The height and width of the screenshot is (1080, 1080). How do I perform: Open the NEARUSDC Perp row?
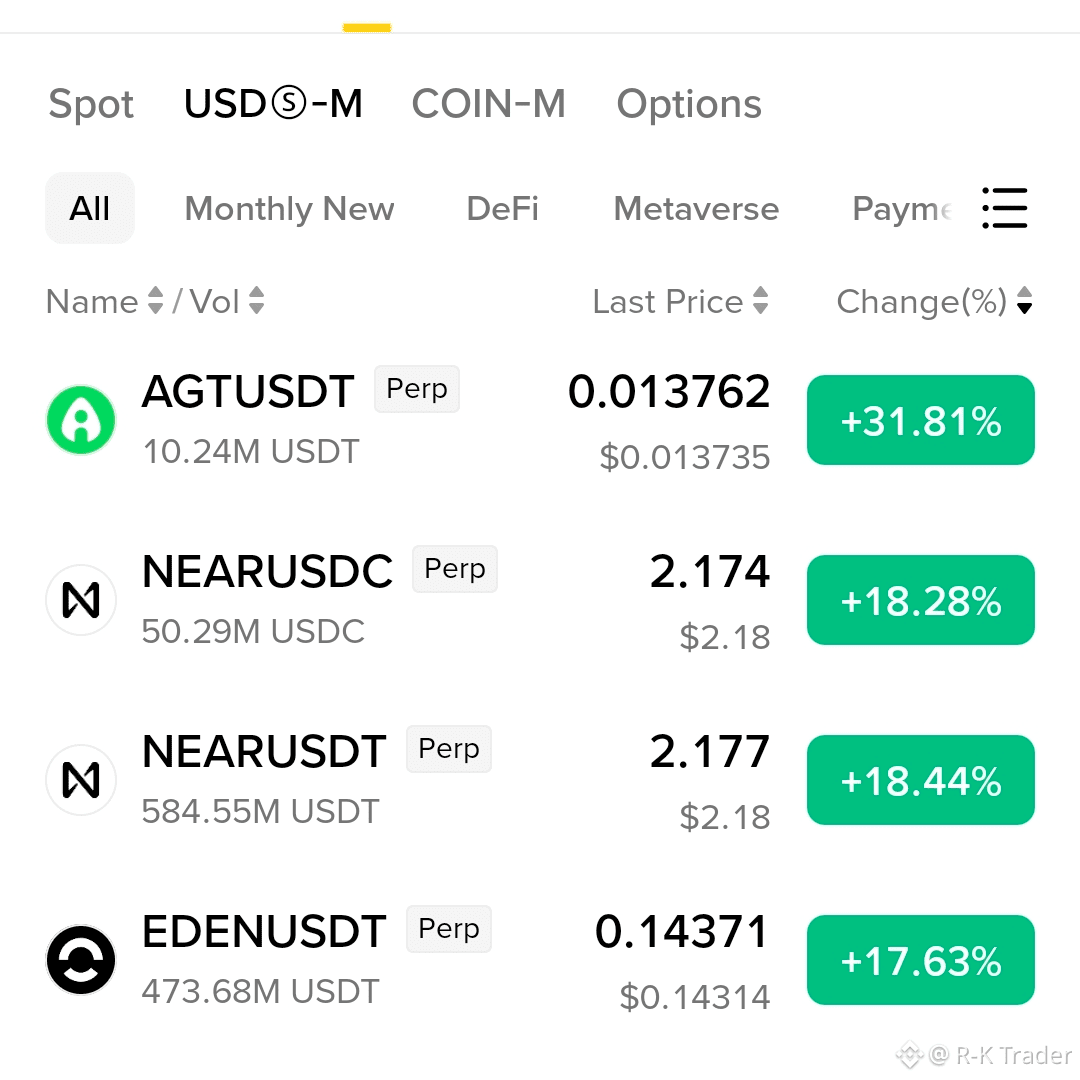click(540, 601)
